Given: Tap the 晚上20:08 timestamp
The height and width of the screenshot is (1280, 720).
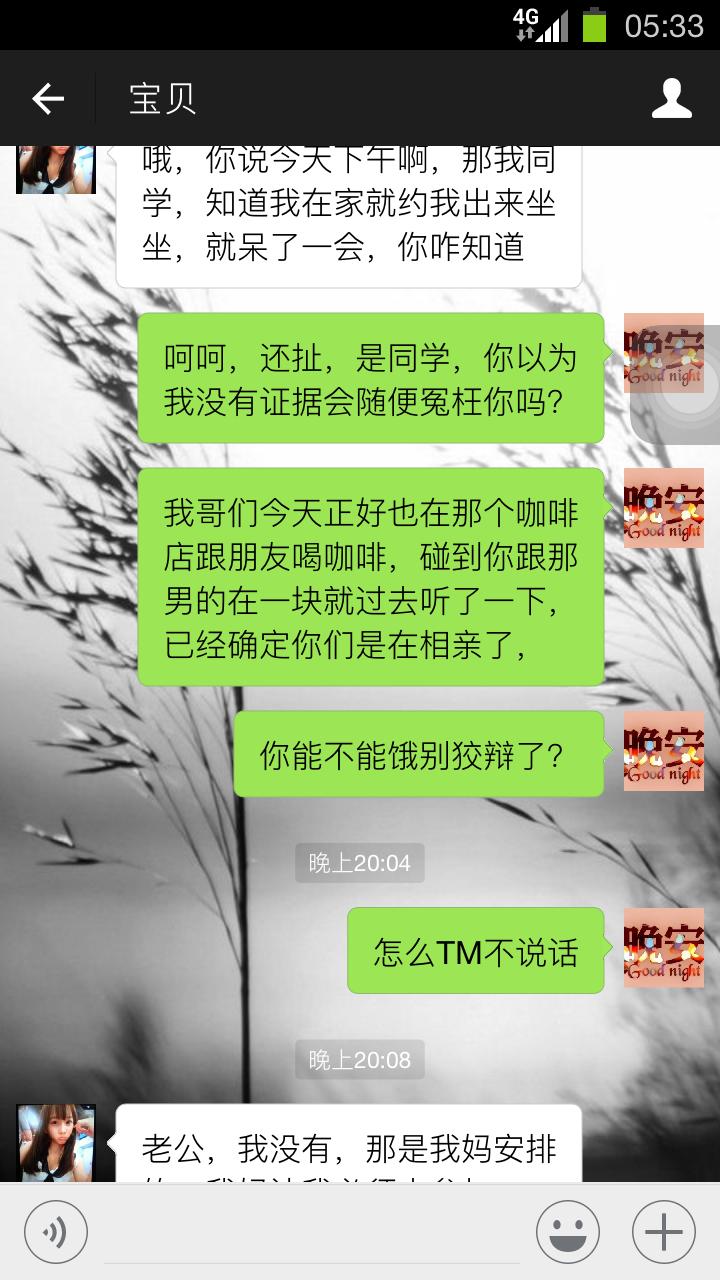Looking at the screenshot, I should pyautogui.click(x=359, y=1059).
